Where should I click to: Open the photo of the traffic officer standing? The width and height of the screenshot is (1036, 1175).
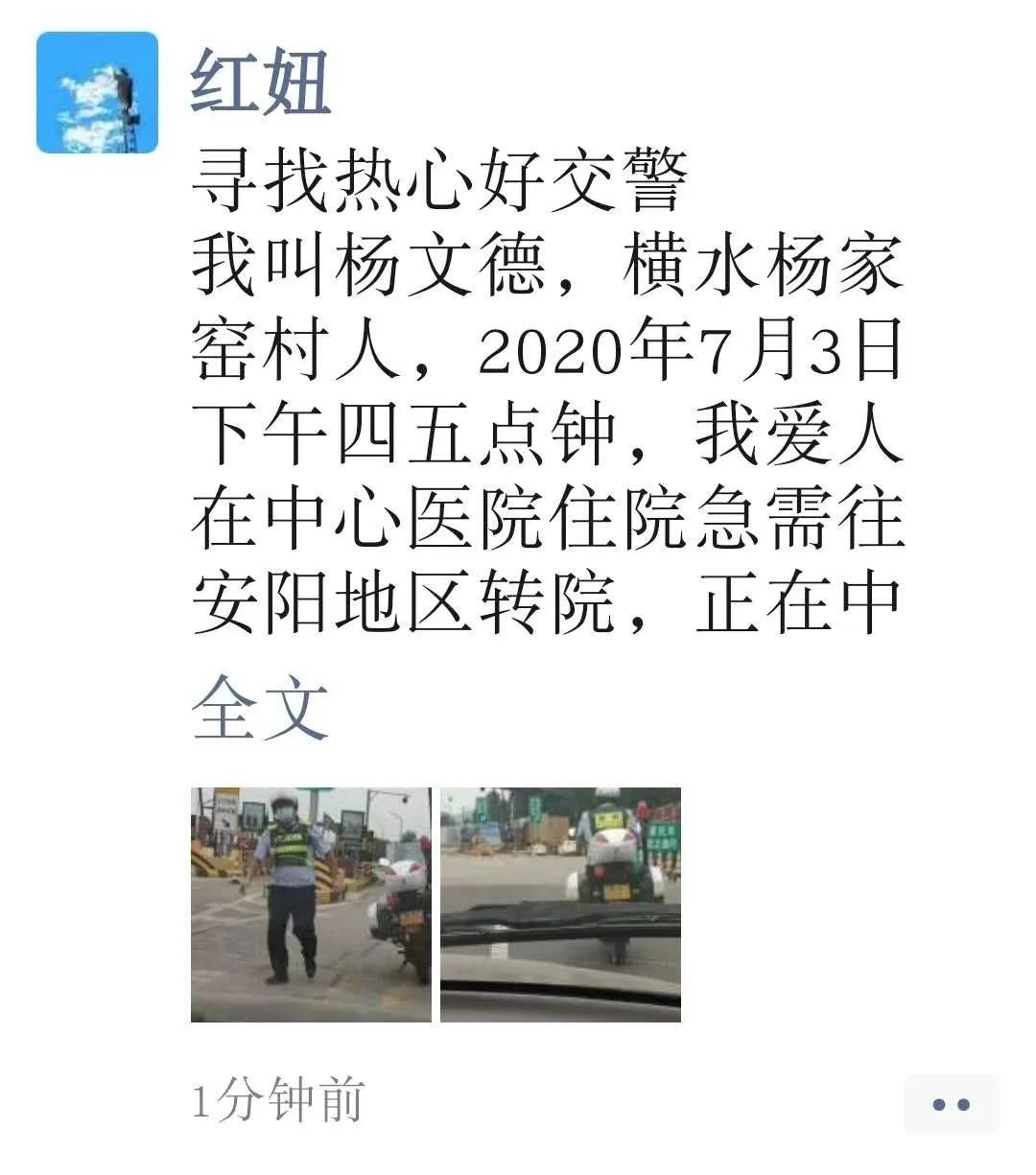tap(311, 905)
